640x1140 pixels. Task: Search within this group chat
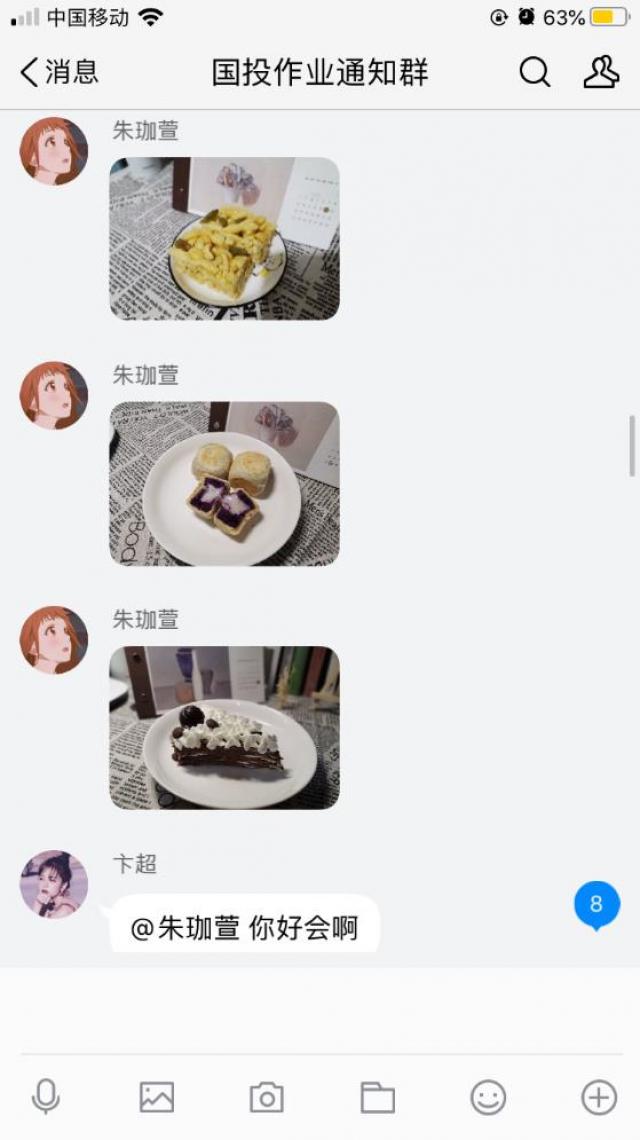pos(534,72)
